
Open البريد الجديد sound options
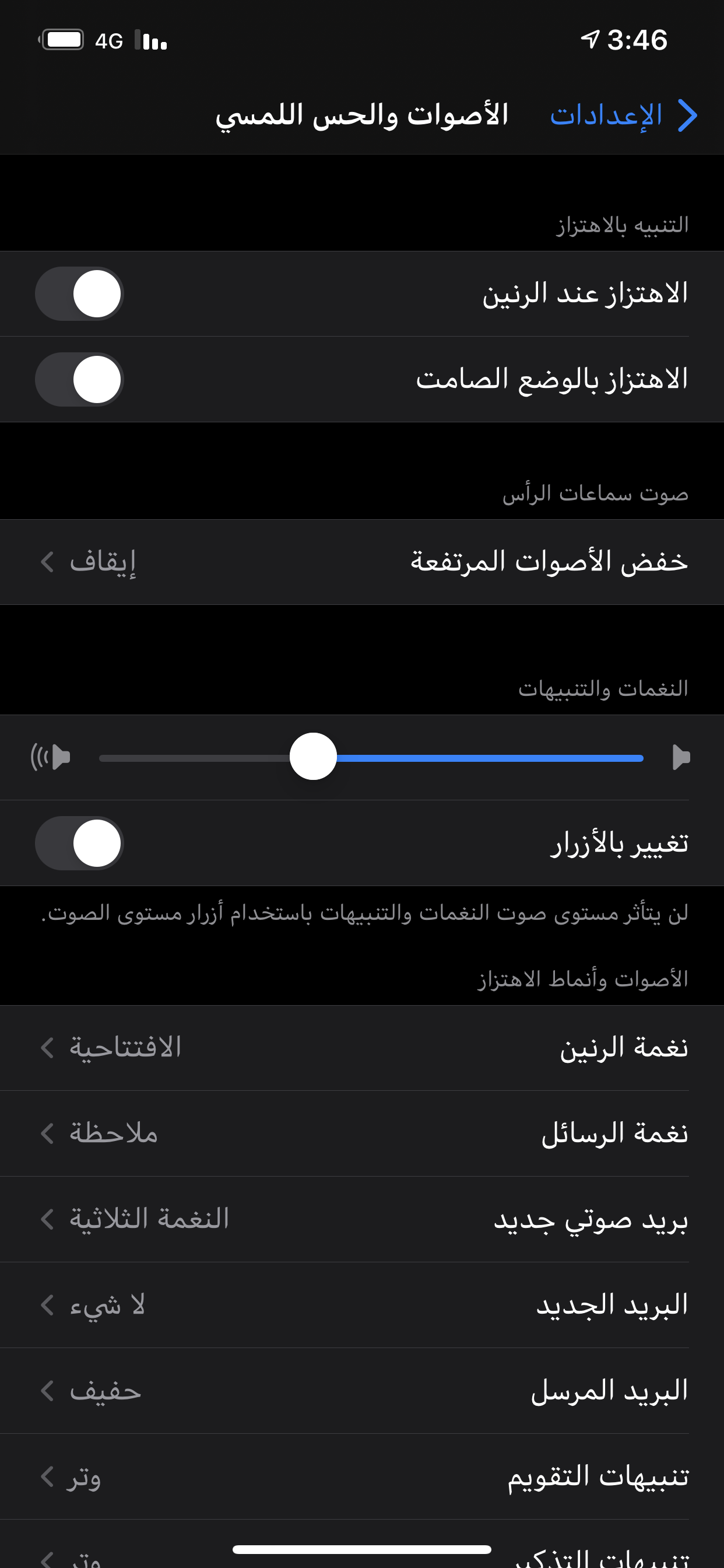tap(362, 1305)
